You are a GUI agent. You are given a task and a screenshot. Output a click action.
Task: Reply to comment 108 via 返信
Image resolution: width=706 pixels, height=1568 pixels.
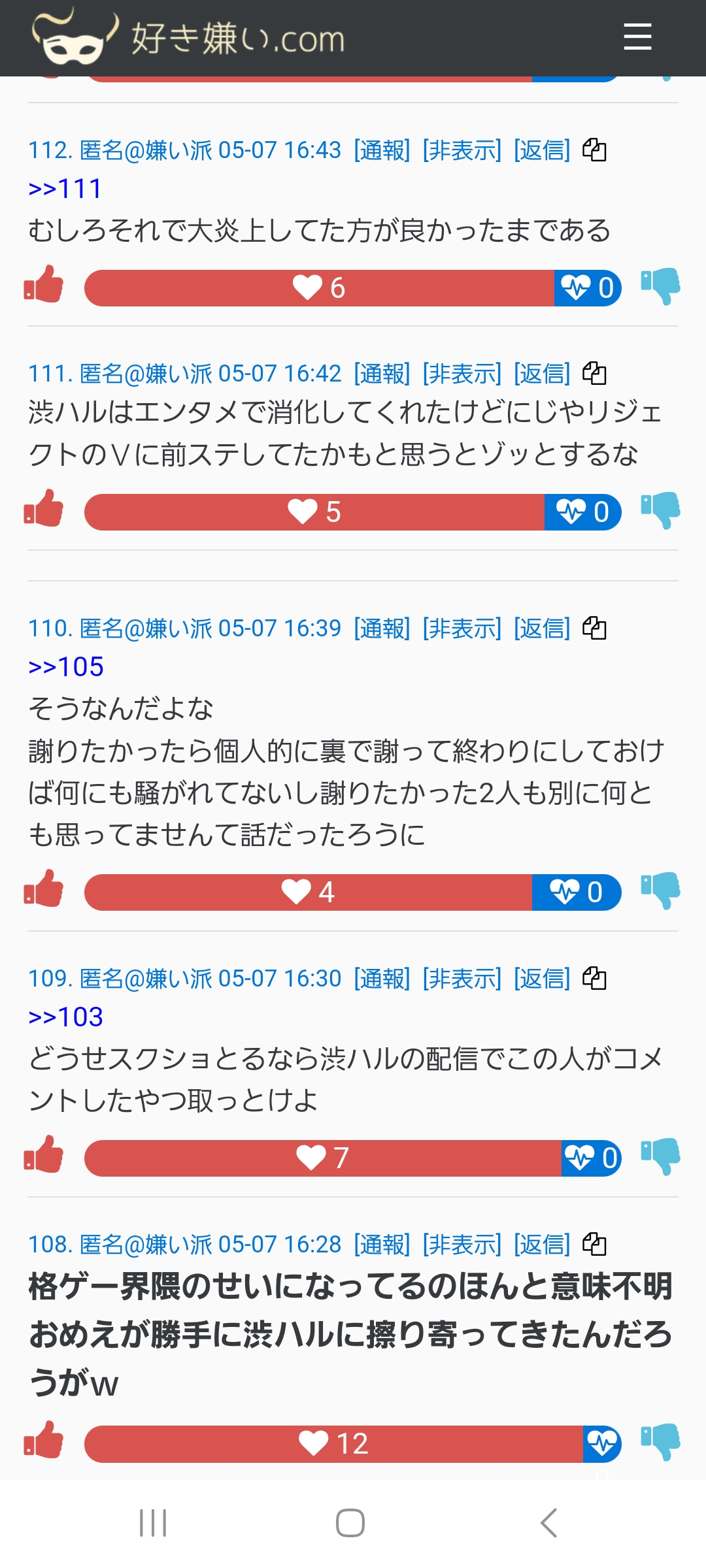(542, 1245)
